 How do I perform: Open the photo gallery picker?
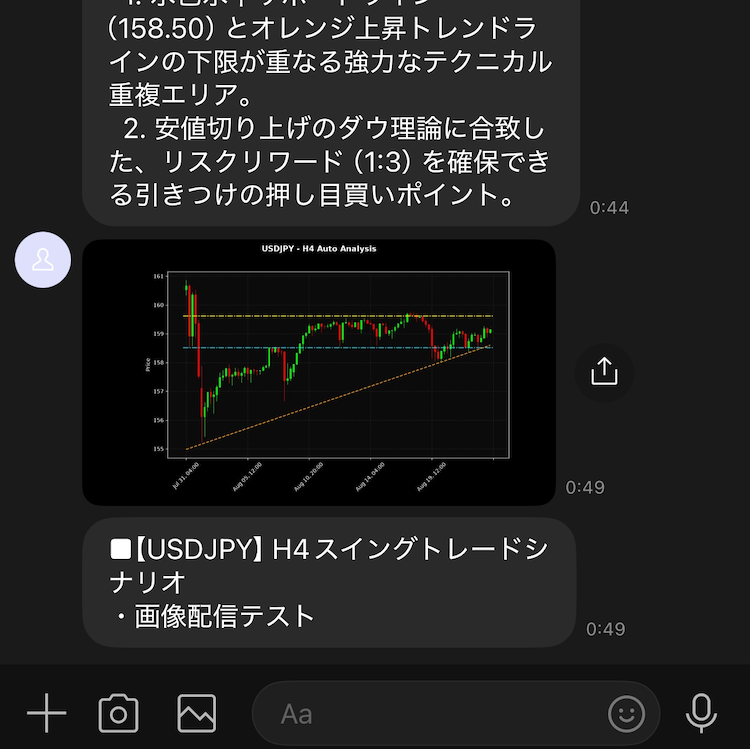(197, 713)
